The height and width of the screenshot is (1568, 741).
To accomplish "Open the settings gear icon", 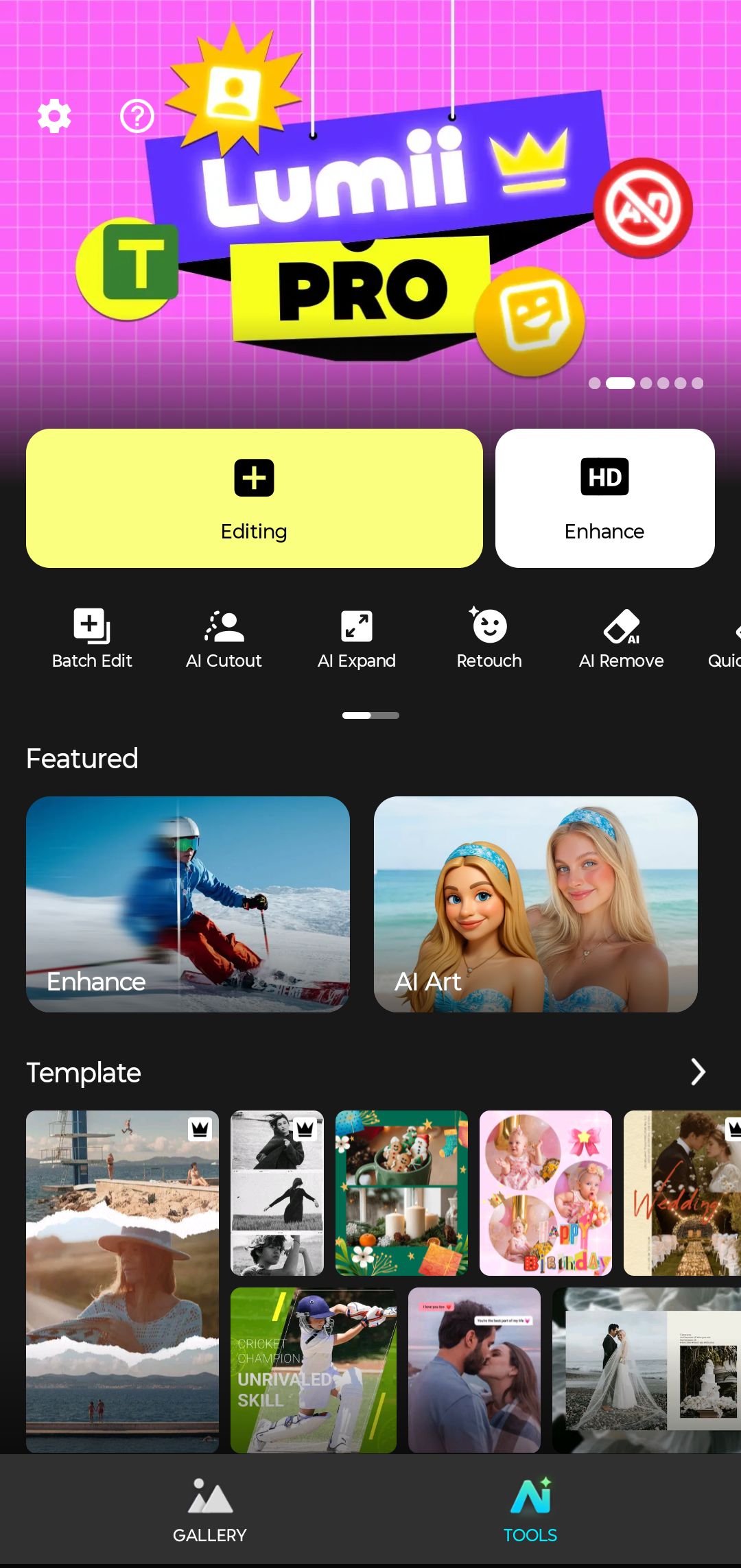I will tap(54, 116).
